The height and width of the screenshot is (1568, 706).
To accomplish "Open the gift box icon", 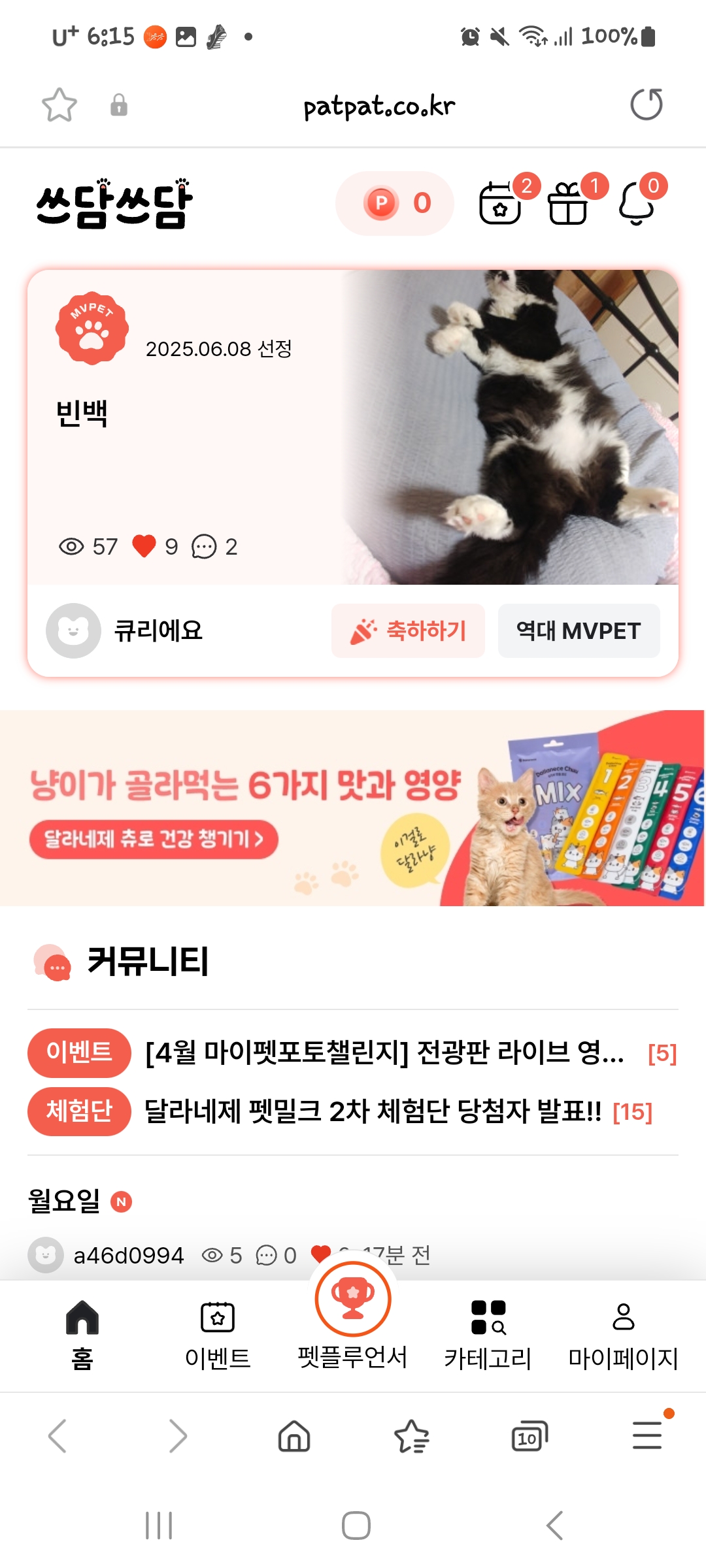I will 567,204.
